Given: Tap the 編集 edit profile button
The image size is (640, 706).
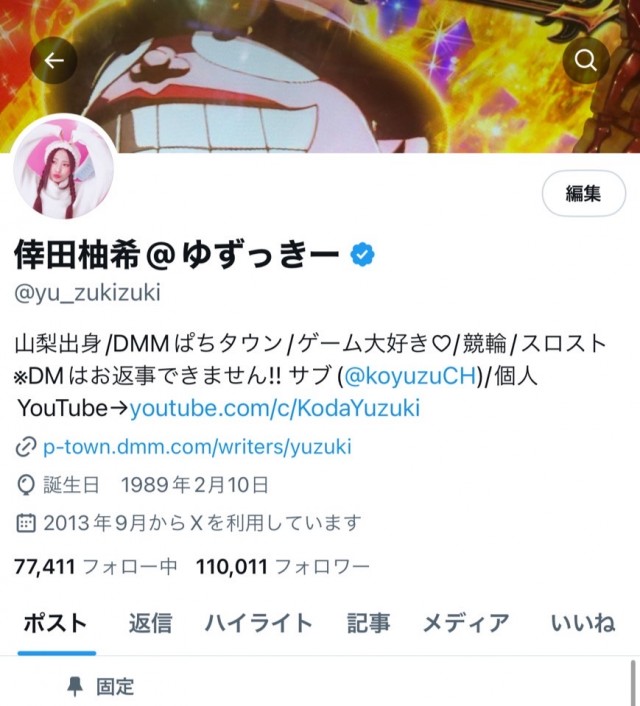Looking at the screenshot, I should [x=583, y=194].
